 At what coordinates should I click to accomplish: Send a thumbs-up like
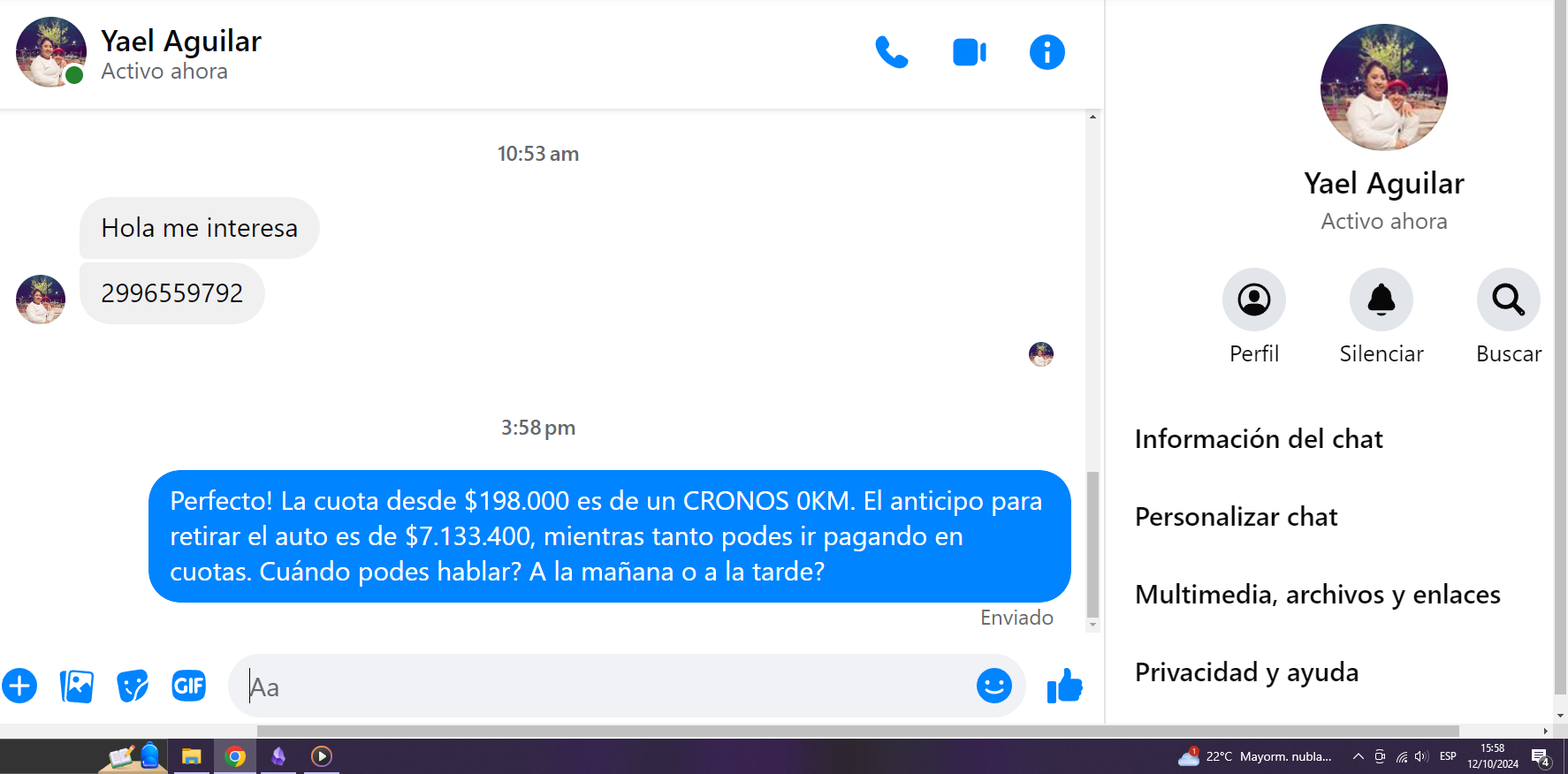pos(1064,686)
